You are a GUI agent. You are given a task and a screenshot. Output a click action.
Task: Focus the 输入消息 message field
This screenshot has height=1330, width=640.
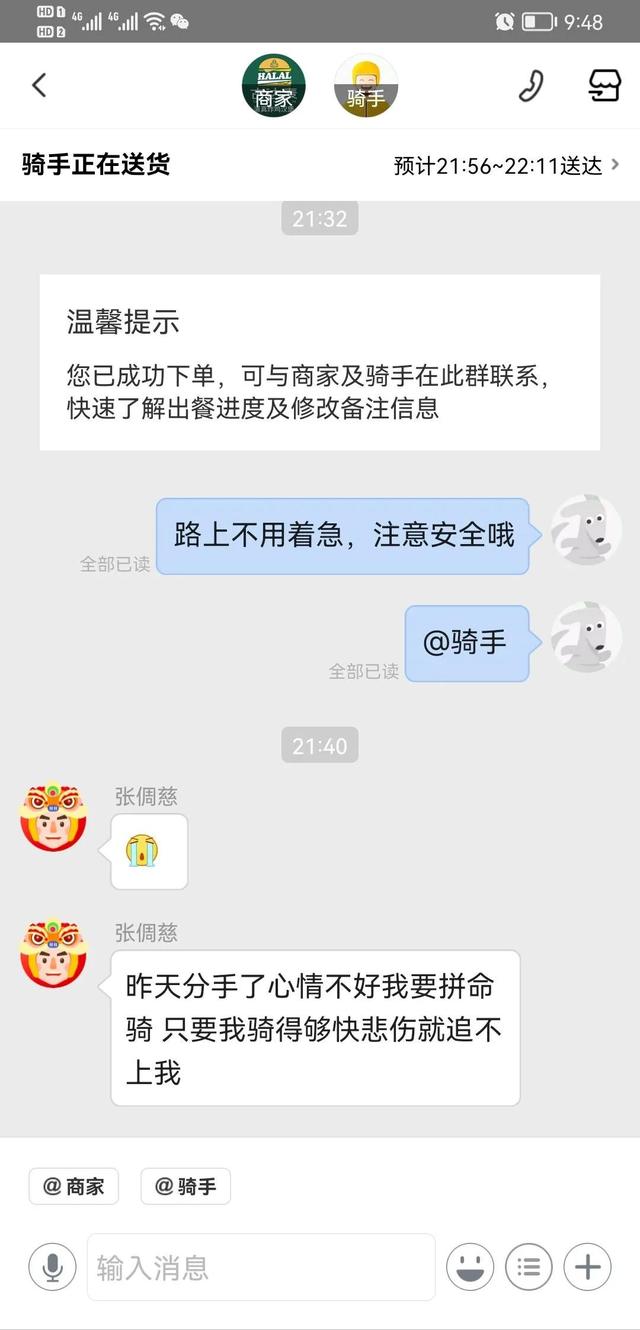(x=261, y=1268)
